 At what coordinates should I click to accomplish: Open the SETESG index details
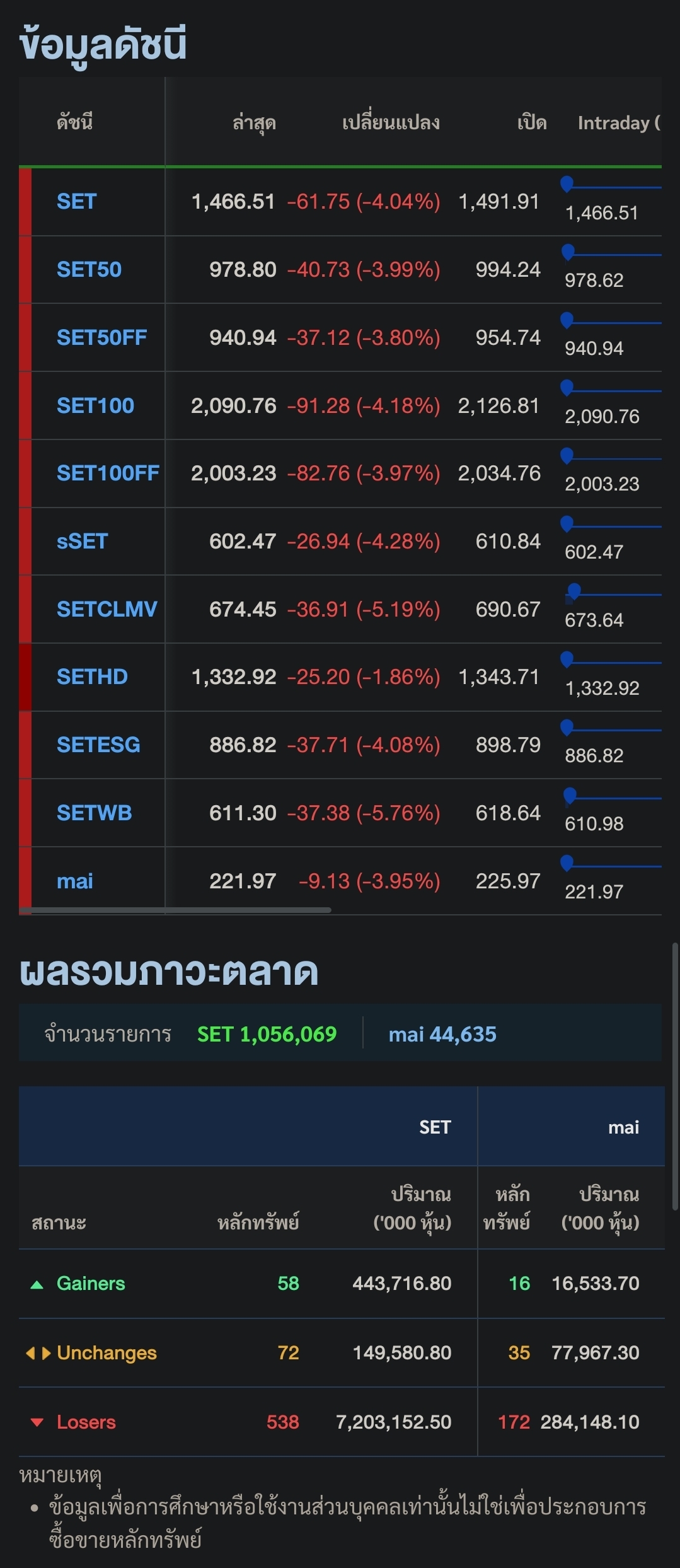(98, 745)
